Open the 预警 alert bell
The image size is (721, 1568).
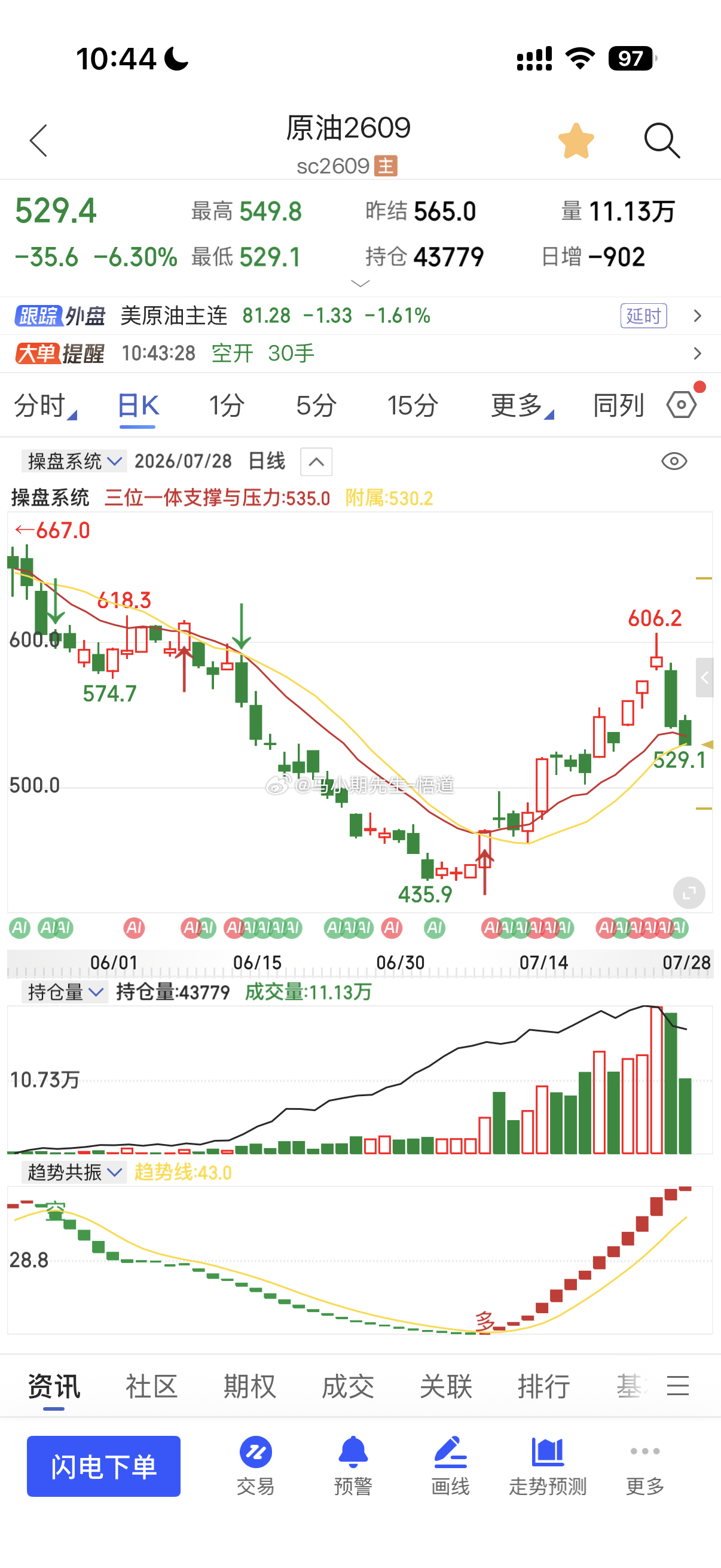tap(353, 1466)
